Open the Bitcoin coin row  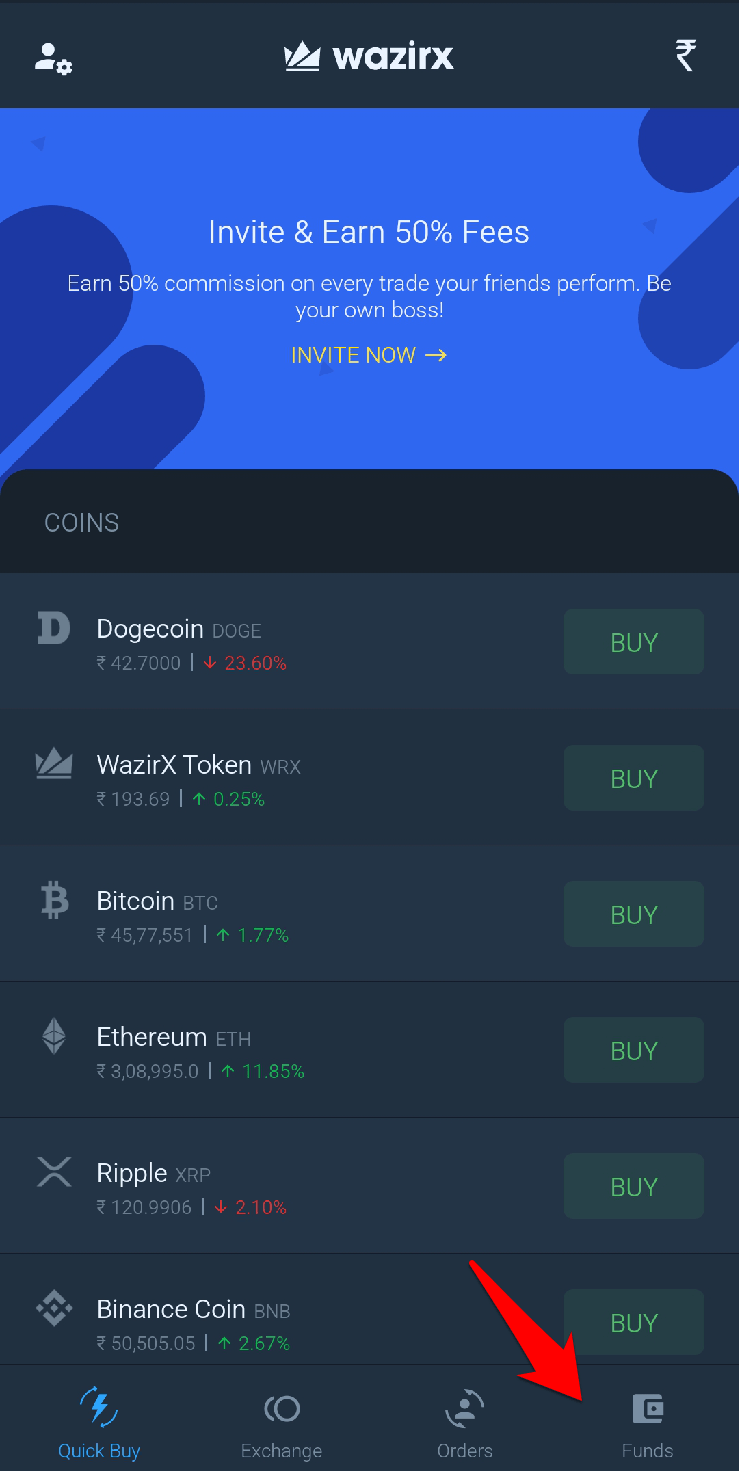[250, 915]
